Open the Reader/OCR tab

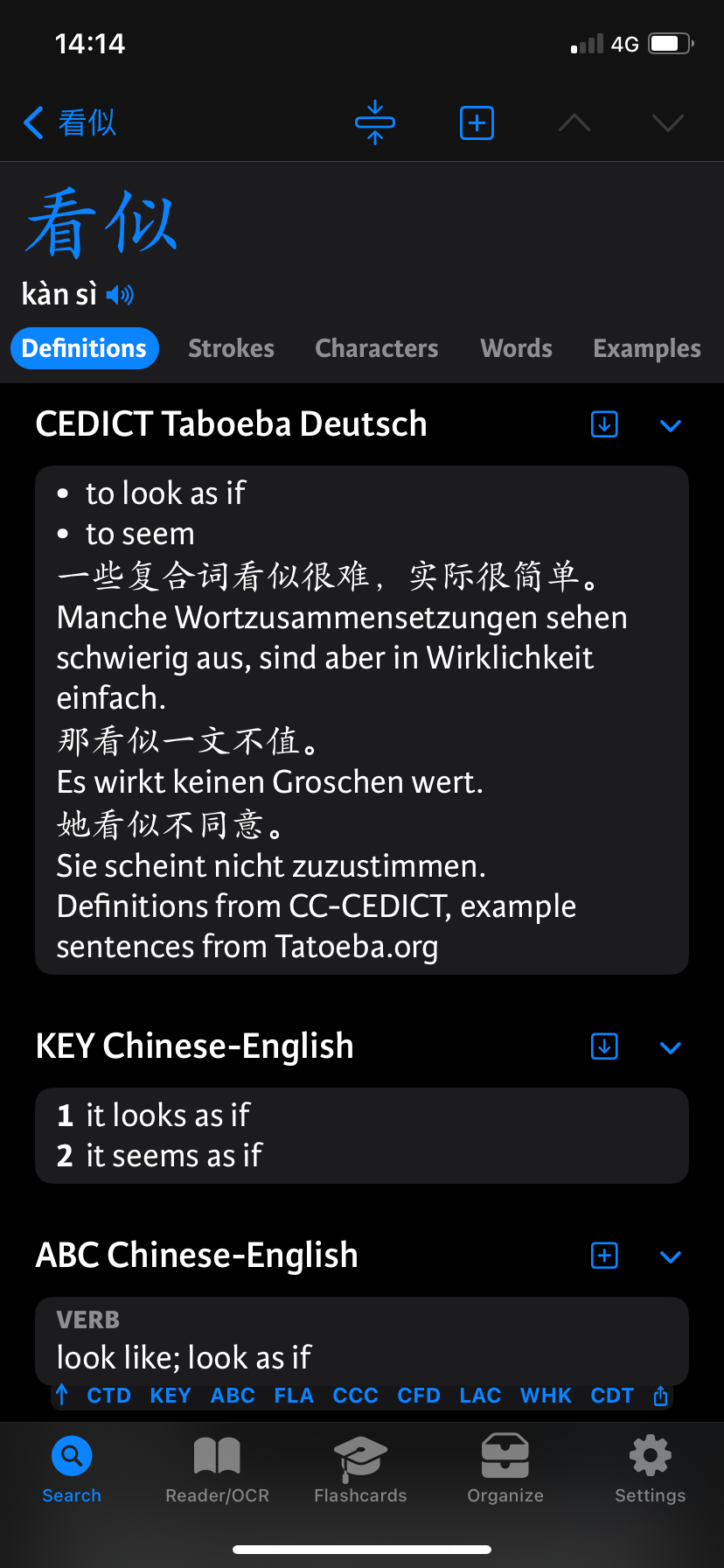[x=217, y=1470]
